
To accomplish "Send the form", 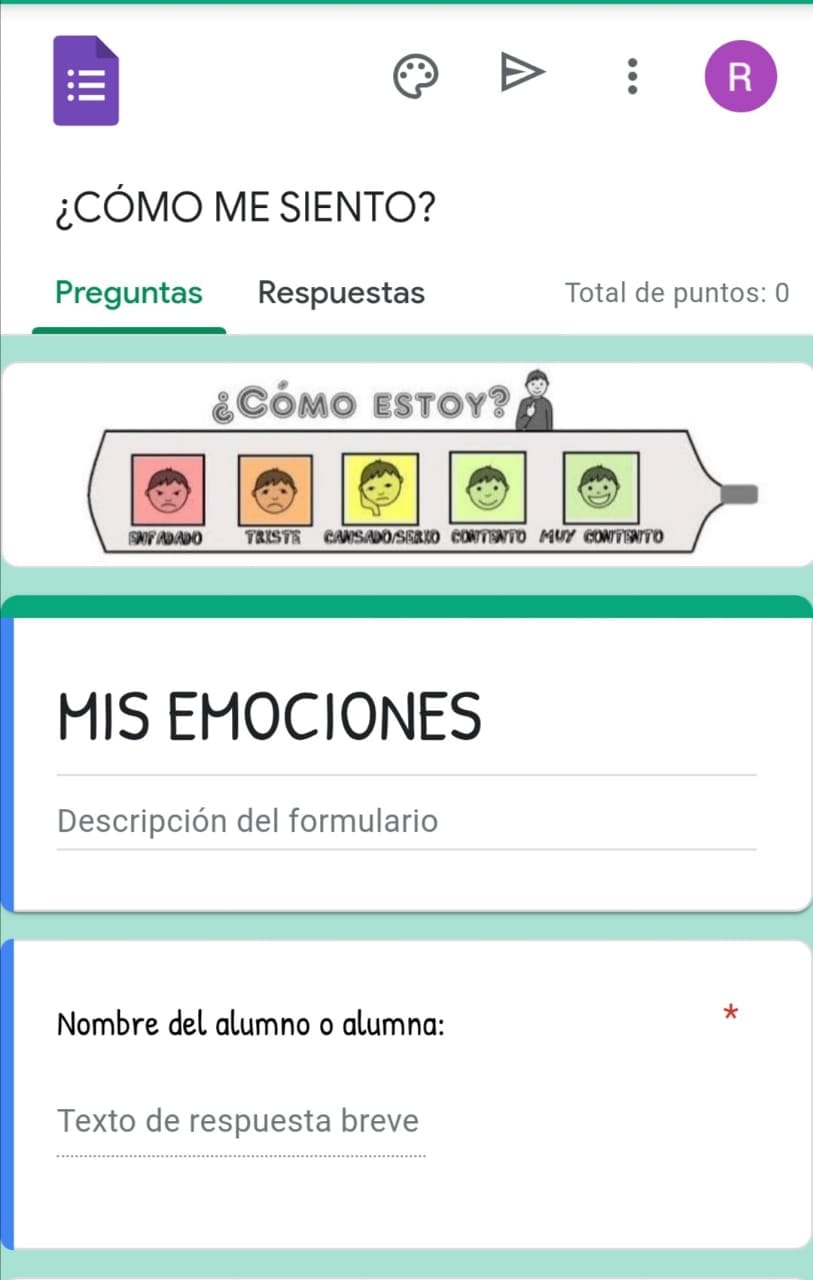I will 522,73.
